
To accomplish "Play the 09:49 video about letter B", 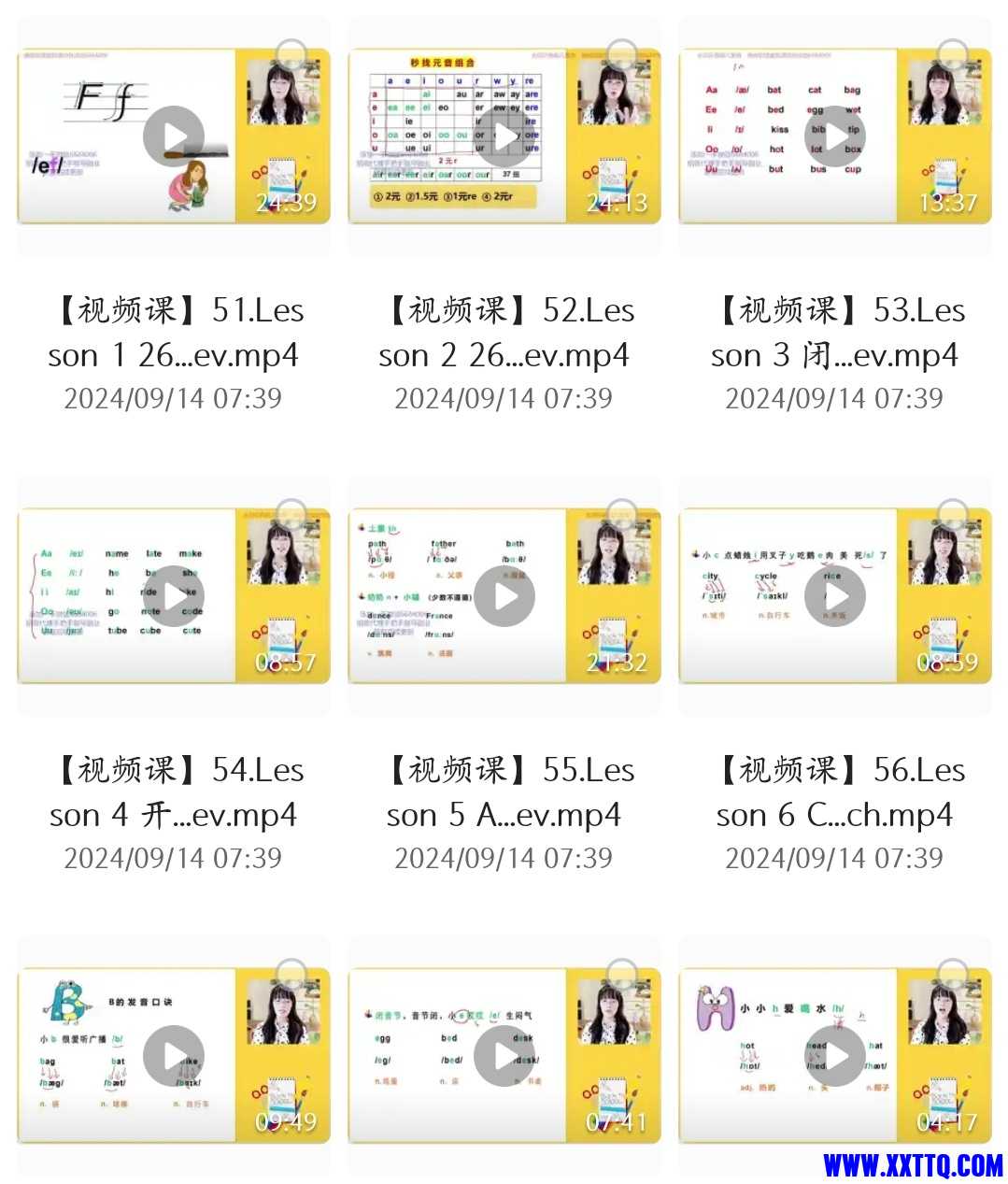I will [x=174, y=1056].
